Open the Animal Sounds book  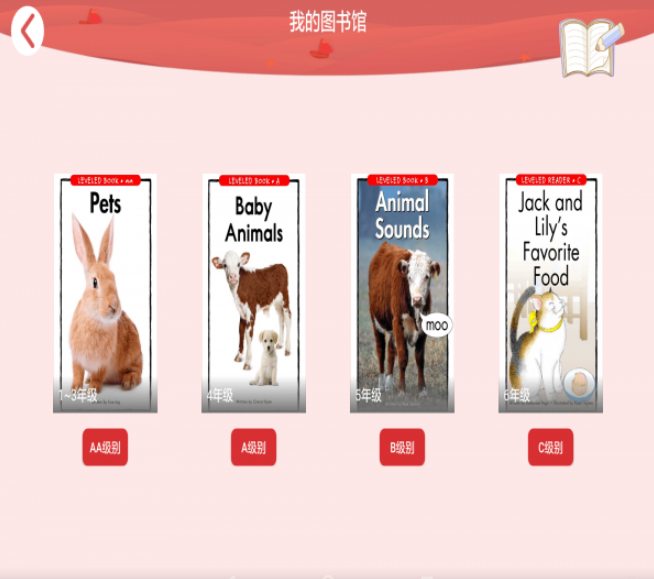click(x=402, y=292)
